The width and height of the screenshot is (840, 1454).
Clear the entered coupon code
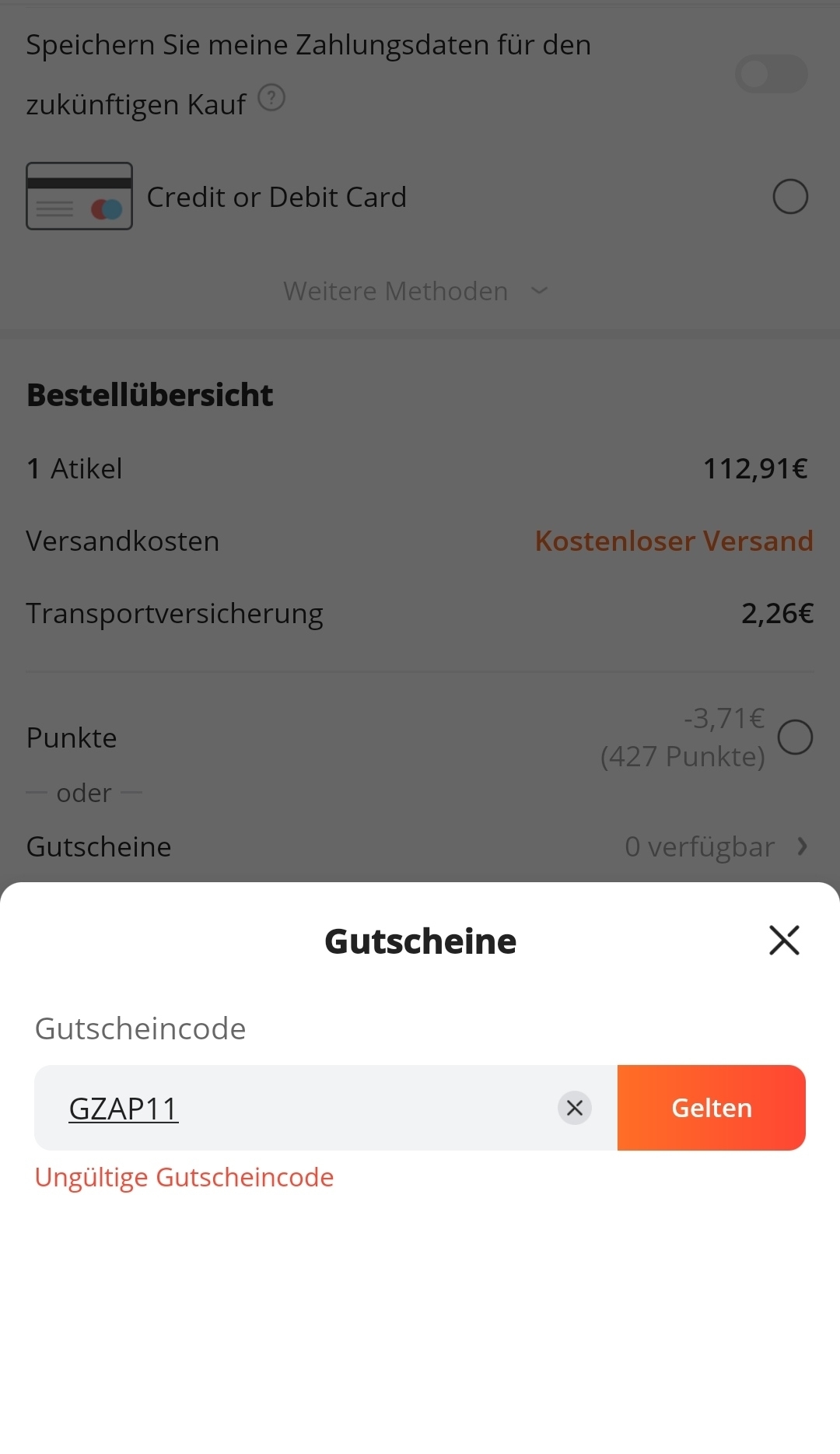pyautogui.click(x=575, y=1108)
